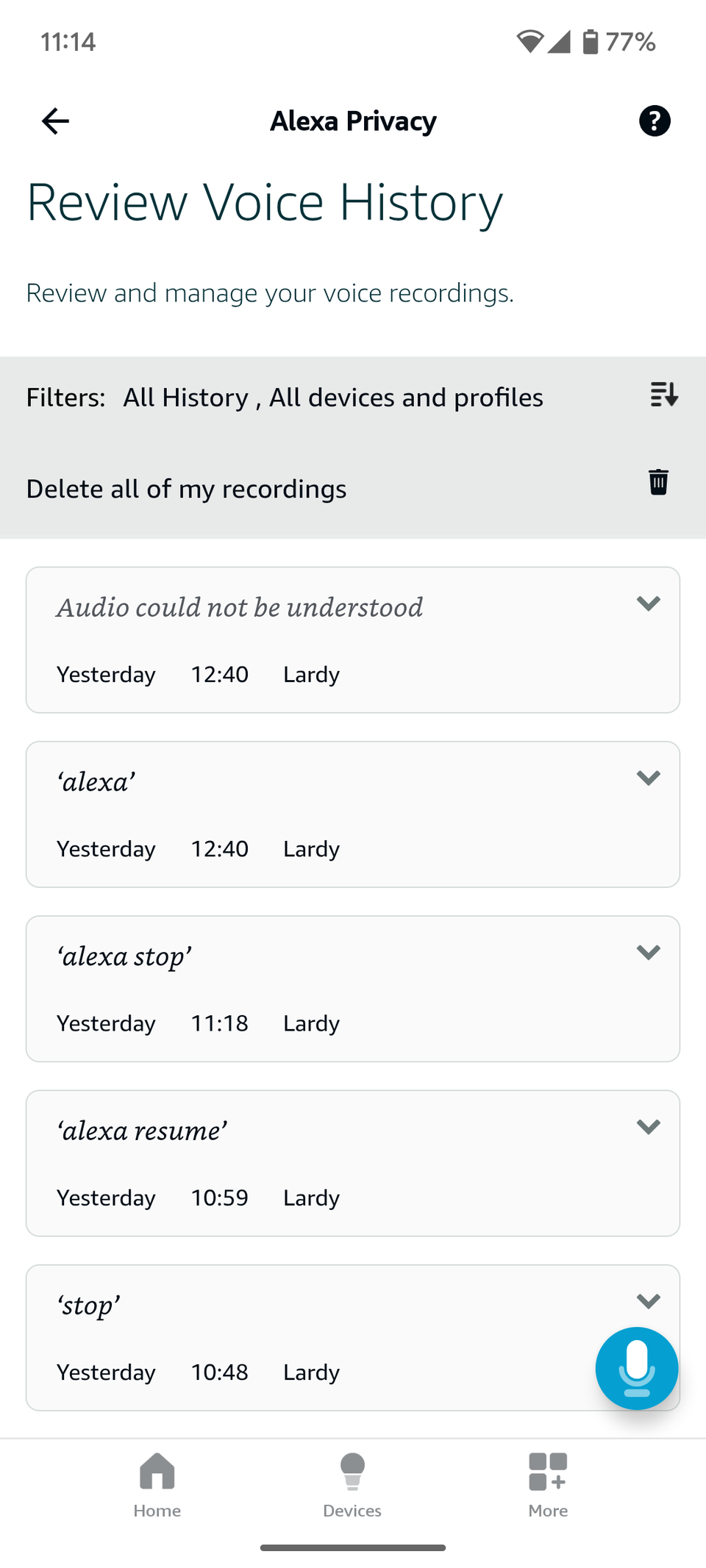Image resolution: width=706 pixels, height=1568 pixels.
Task: Open help via the question mark icon
Action: [654, 121]
